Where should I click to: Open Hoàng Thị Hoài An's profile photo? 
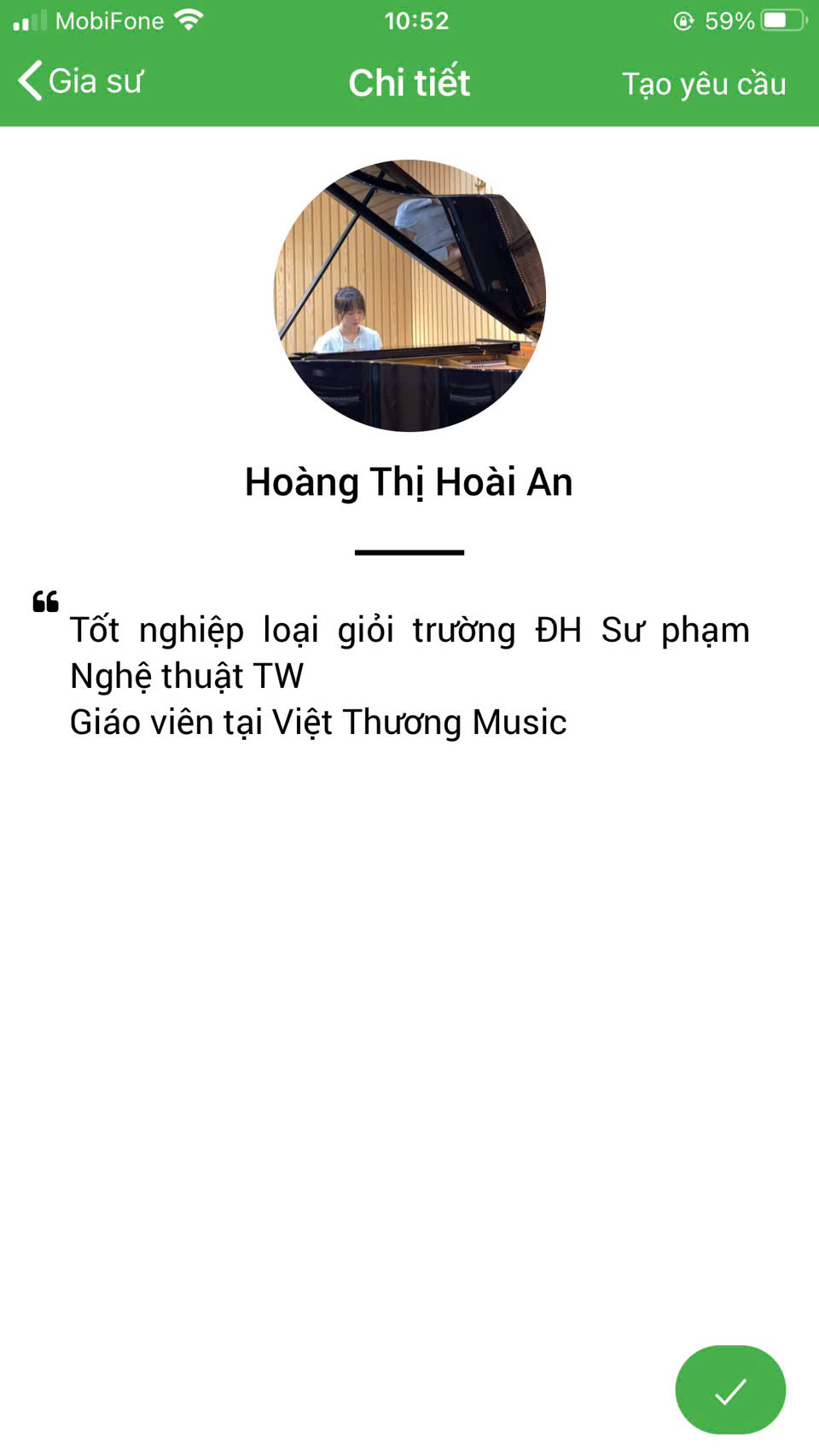pyautogui.click(x=409, y=295)
